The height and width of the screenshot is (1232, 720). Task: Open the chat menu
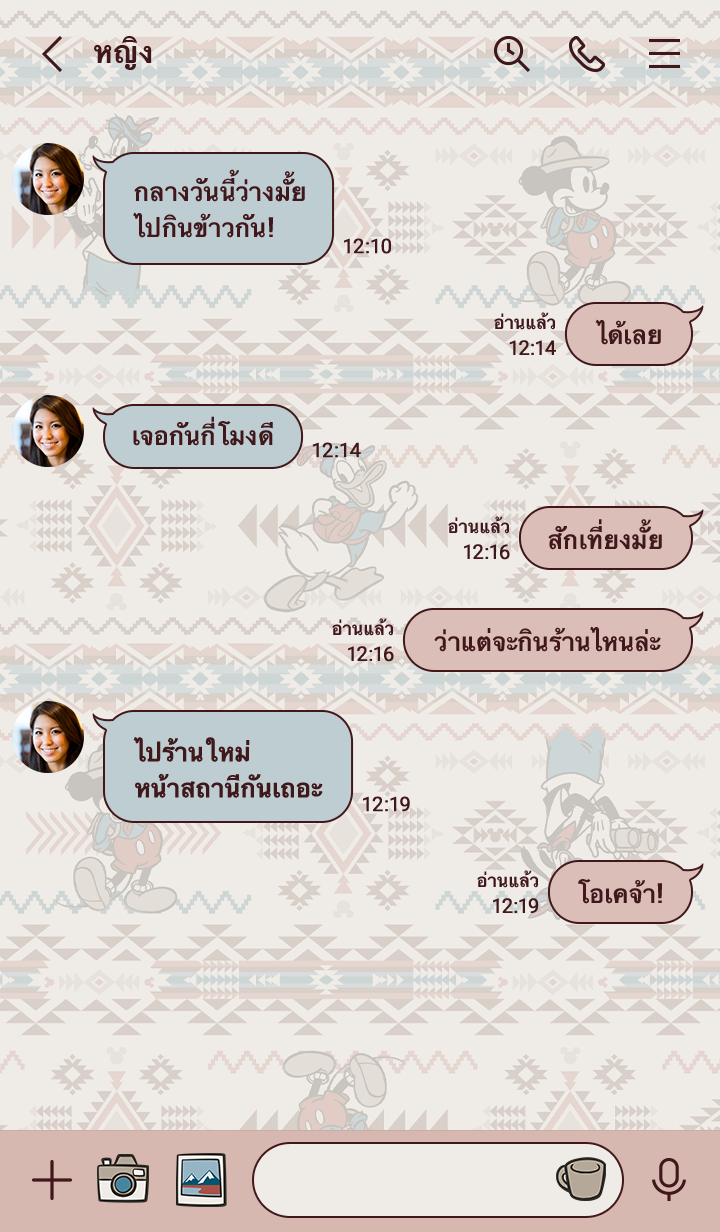[x=664, y=54]
